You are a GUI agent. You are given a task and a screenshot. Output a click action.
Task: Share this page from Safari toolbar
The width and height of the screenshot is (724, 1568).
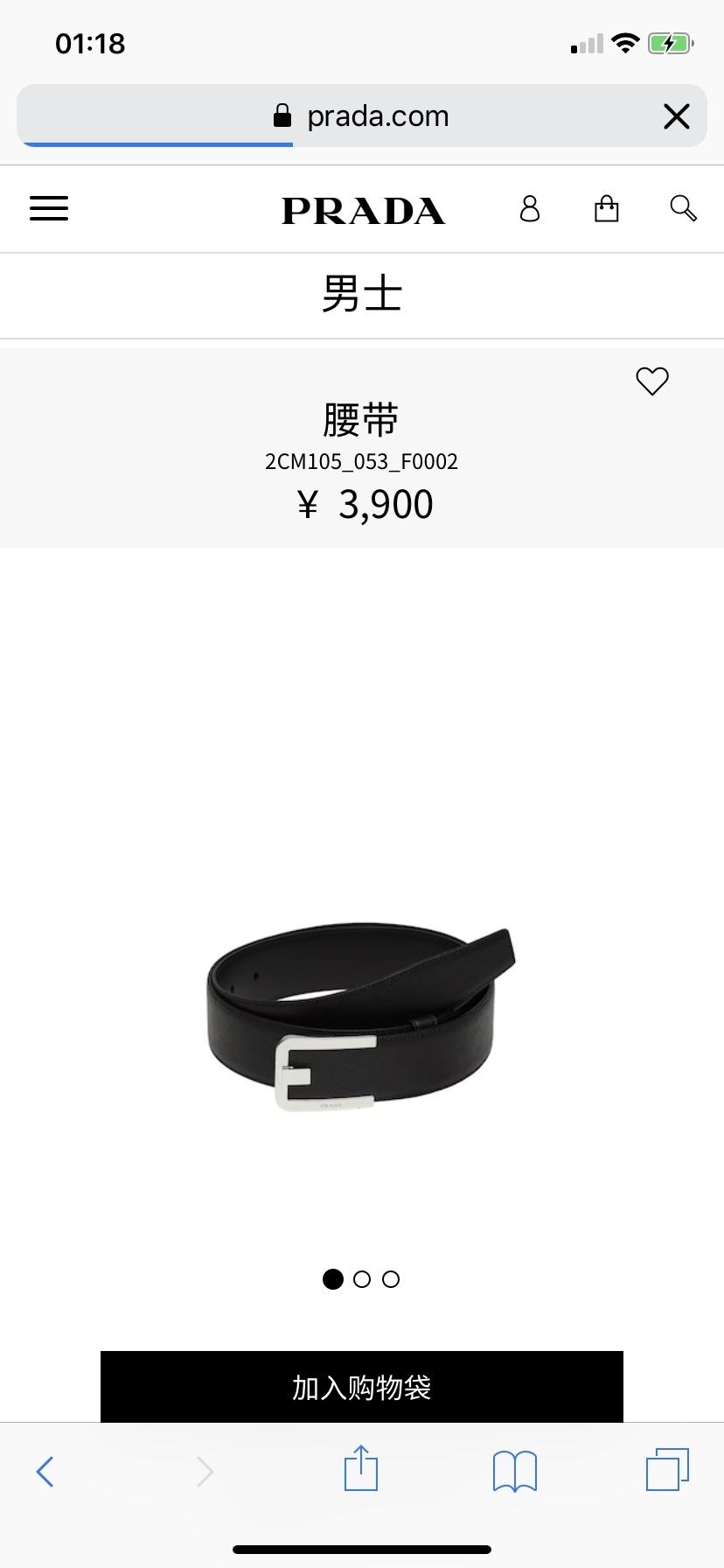[x=361, y=1468]
